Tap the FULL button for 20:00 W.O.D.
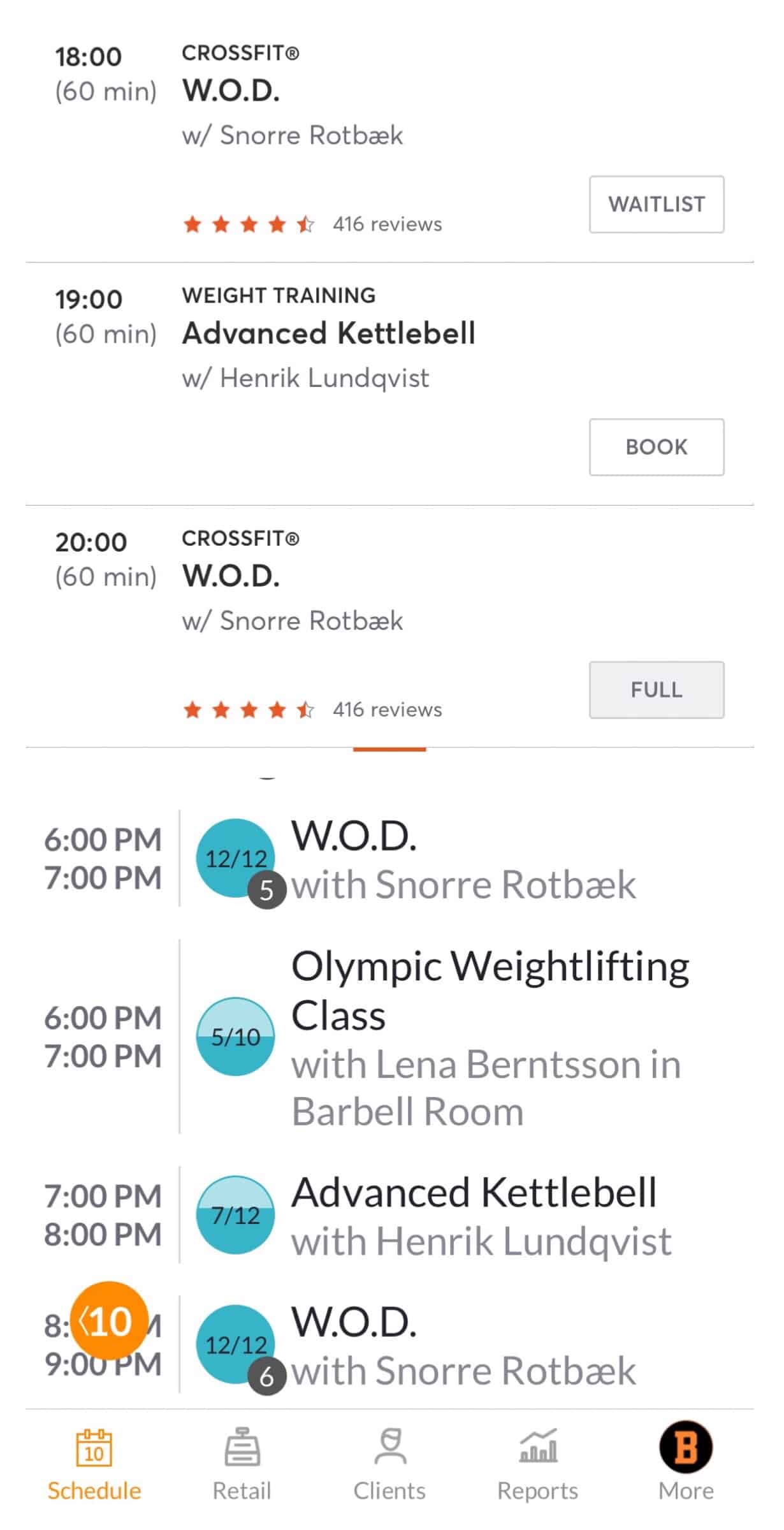This screenshot has width=784, height=1530. [x=656, y=690]
